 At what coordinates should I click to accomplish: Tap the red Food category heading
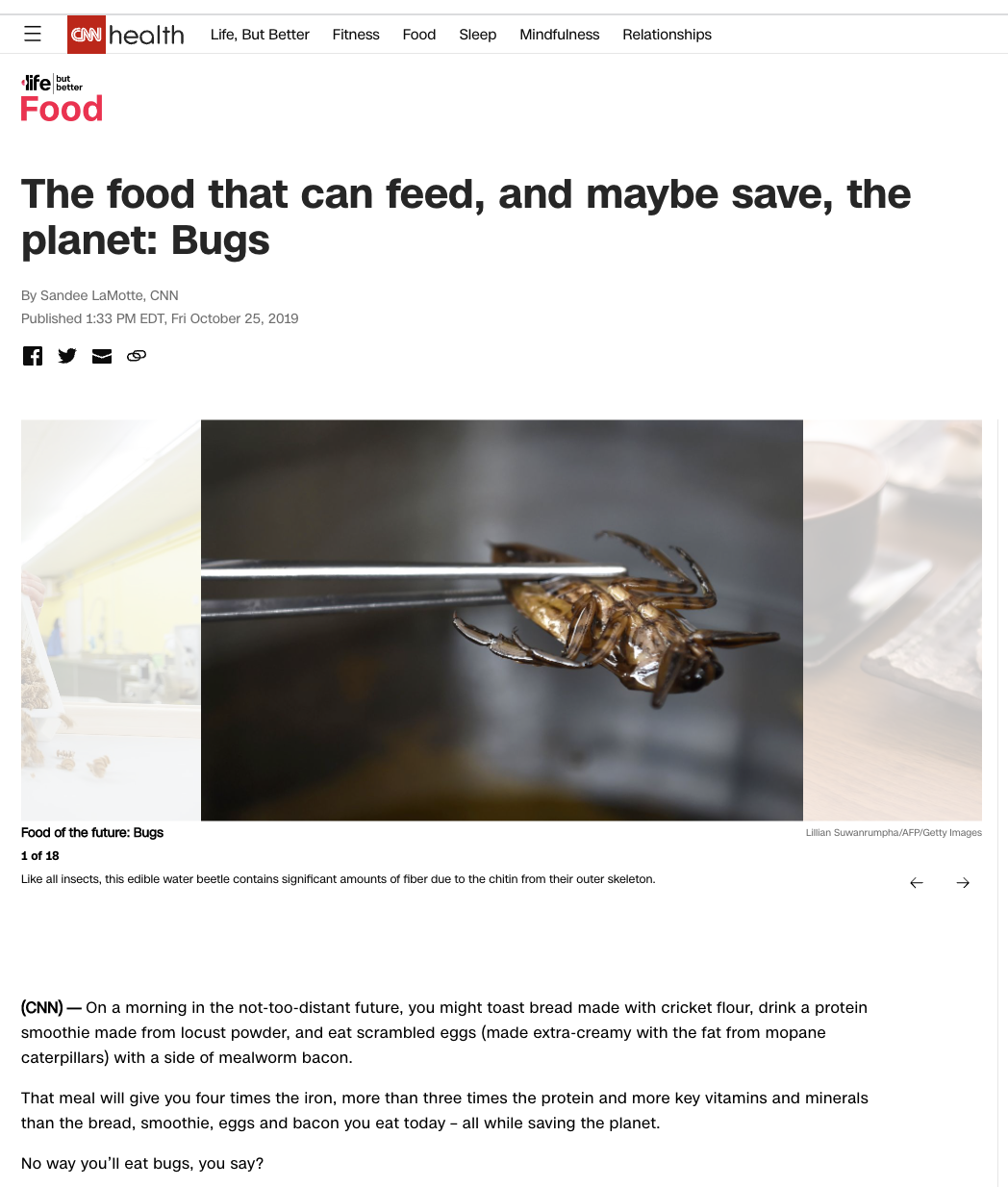click(x=62, y=109)
